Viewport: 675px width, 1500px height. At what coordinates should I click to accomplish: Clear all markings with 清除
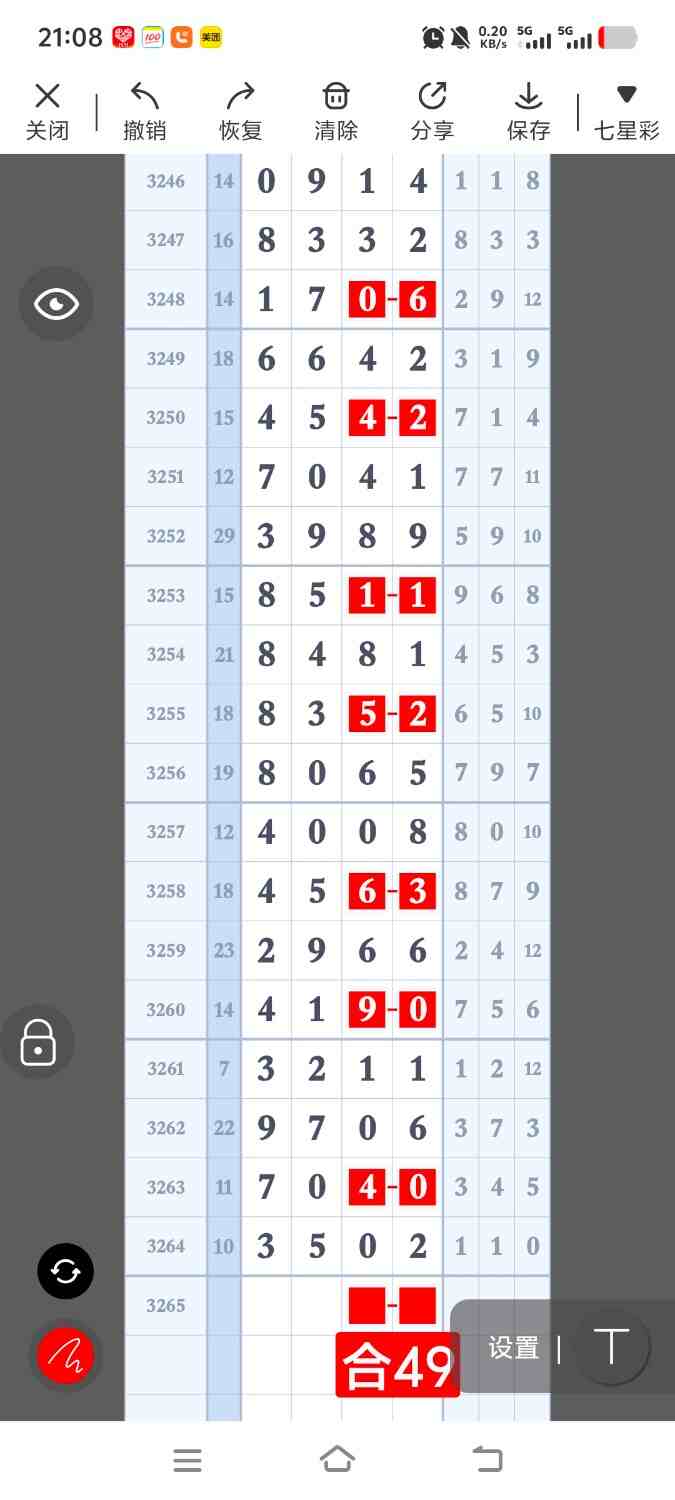click(x=336, y=111)
